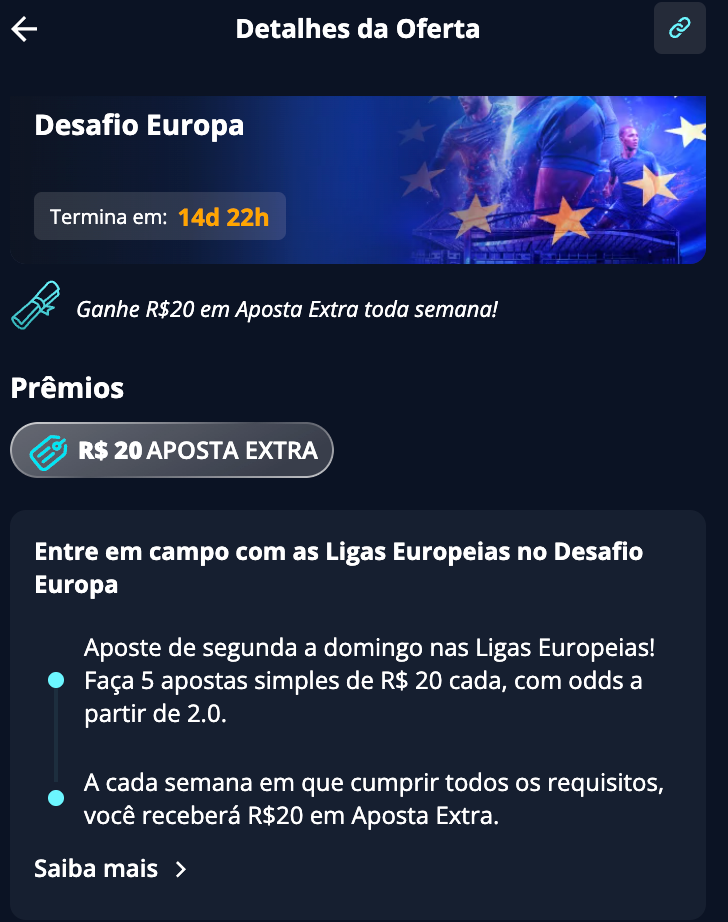This screenshot has width=728, height=922.
Task: Open the R$ 20 APOSTA EXTRA prize chip
Action: pyautogui.click(x=170, y=450)
